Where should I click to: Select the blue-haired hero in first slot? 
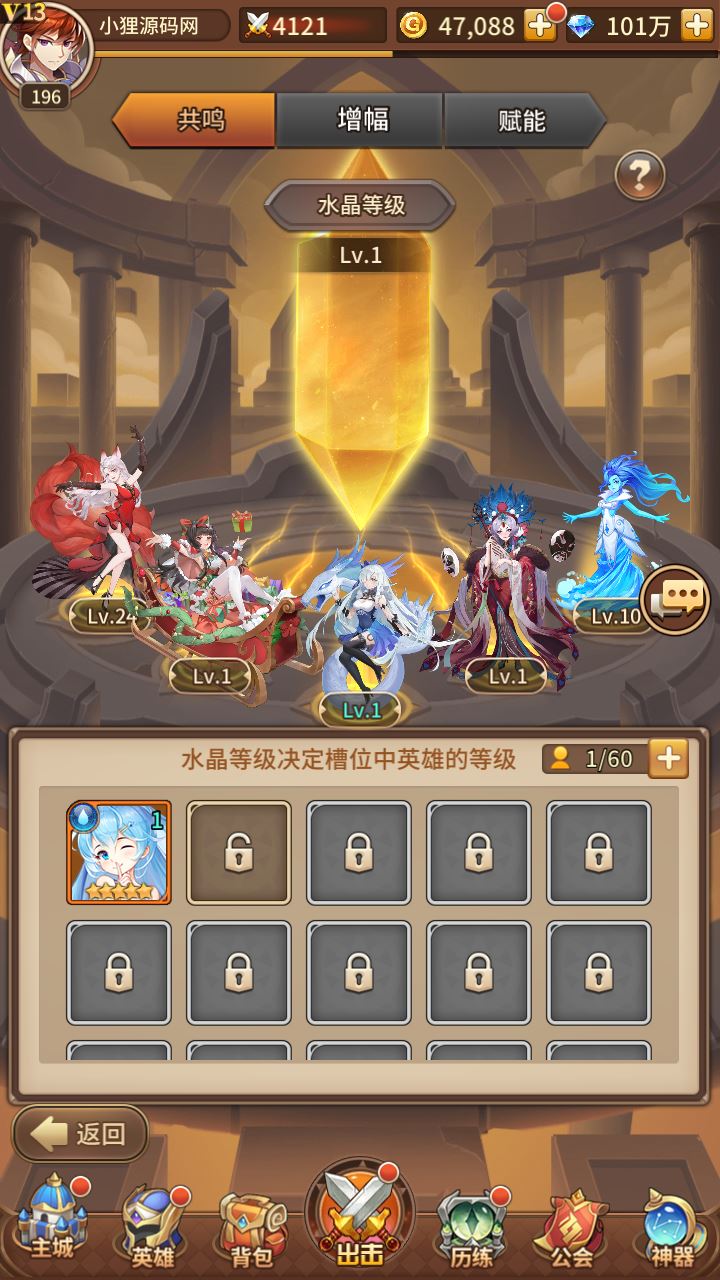point(119,852)
